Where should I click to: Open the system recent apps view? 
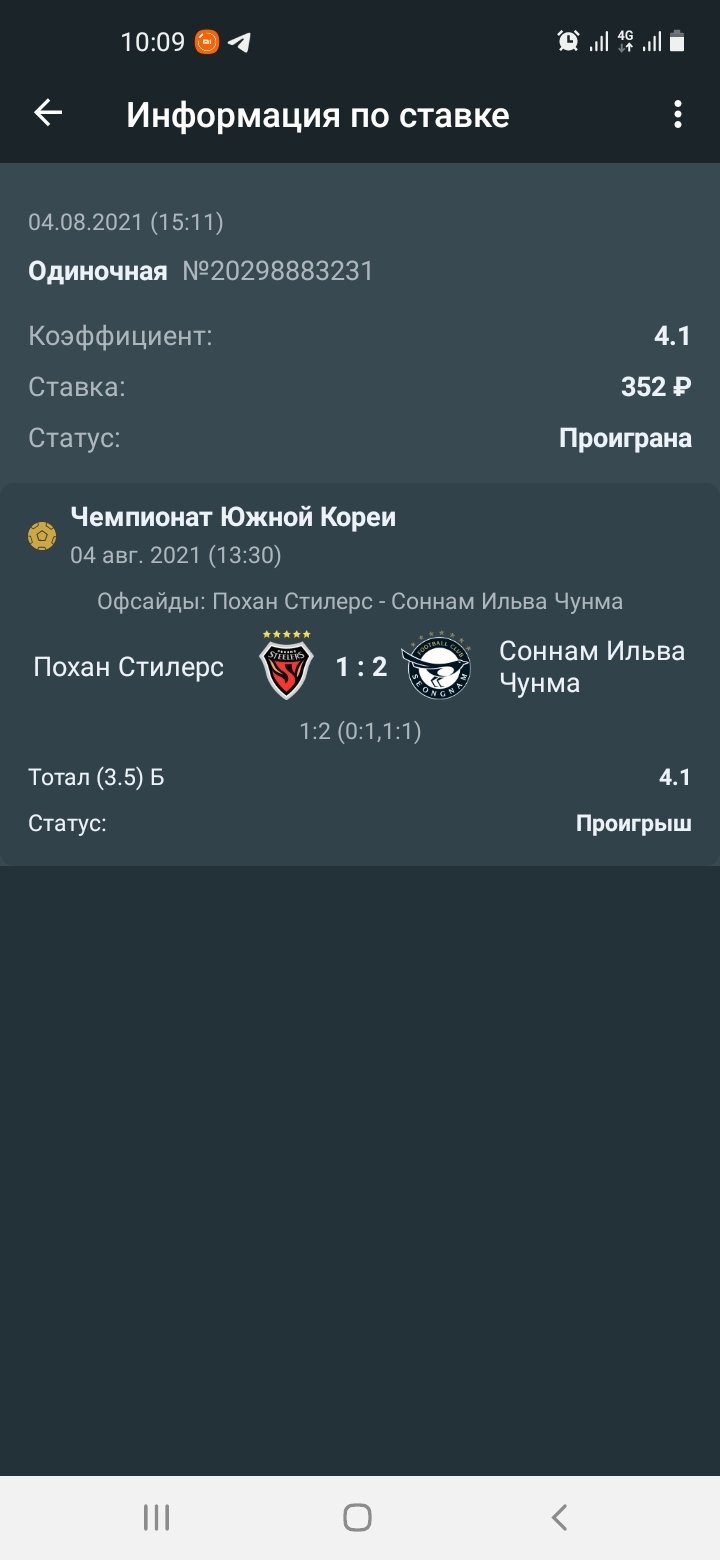coord(156,1517)
